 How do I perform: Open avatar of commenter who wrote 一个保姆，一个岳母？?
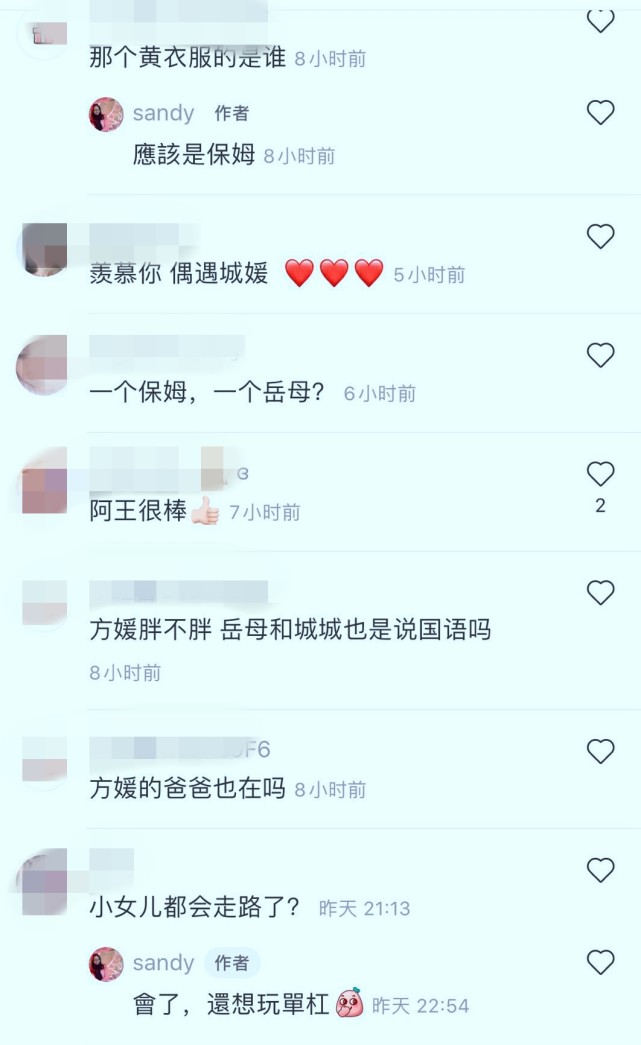(x=42, y=366)
